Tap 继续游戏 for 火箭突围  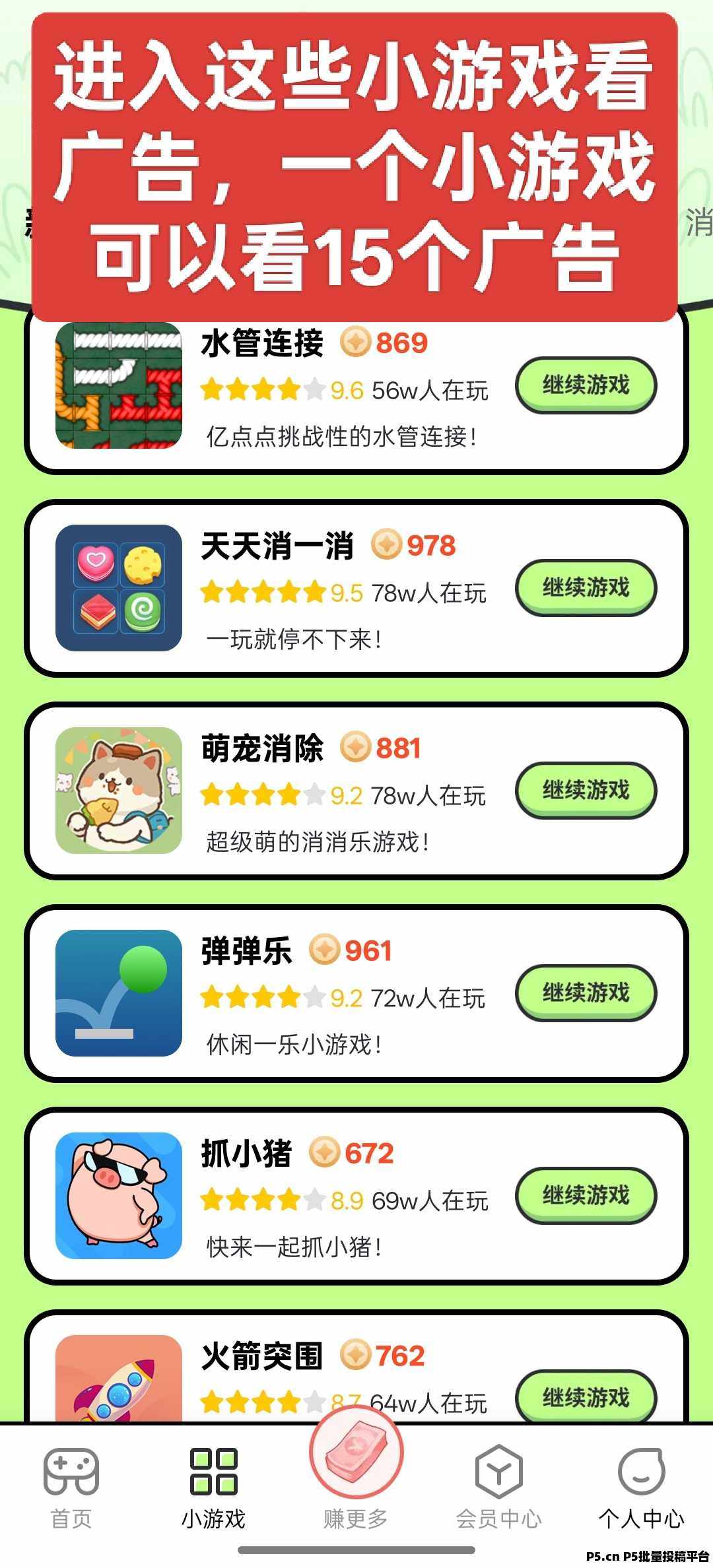[586, 1396]
